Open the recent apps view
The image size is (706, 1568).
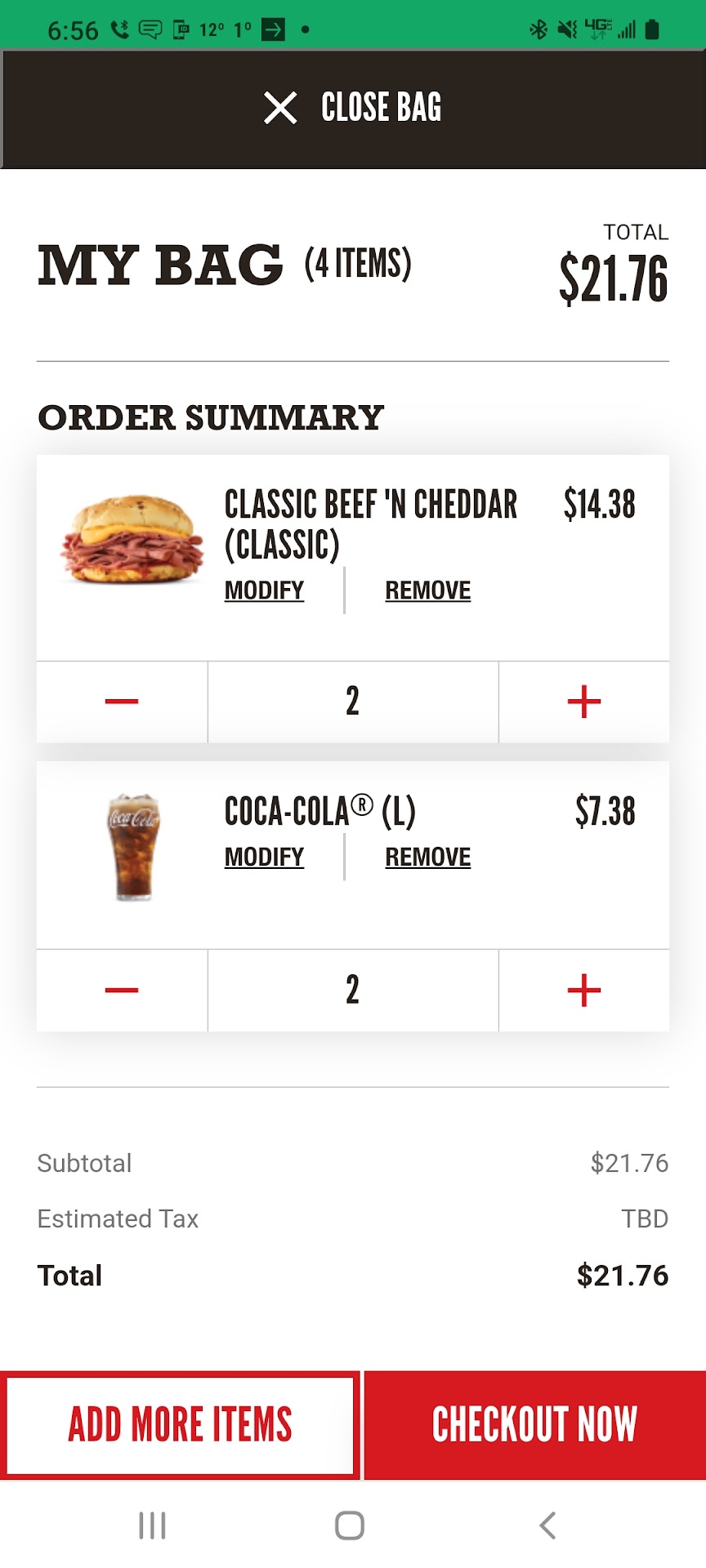click(x=152, y=1525)
